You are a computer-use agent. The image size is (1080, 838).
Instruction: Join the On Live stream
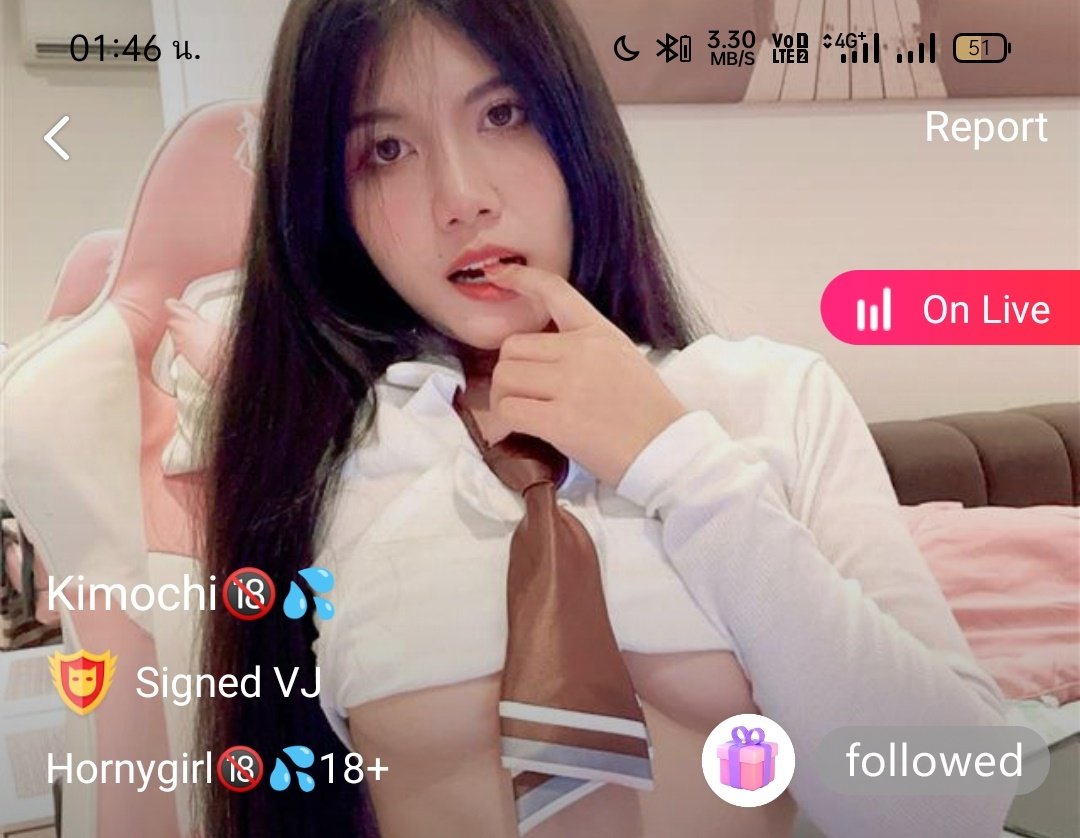pos(952,309)
